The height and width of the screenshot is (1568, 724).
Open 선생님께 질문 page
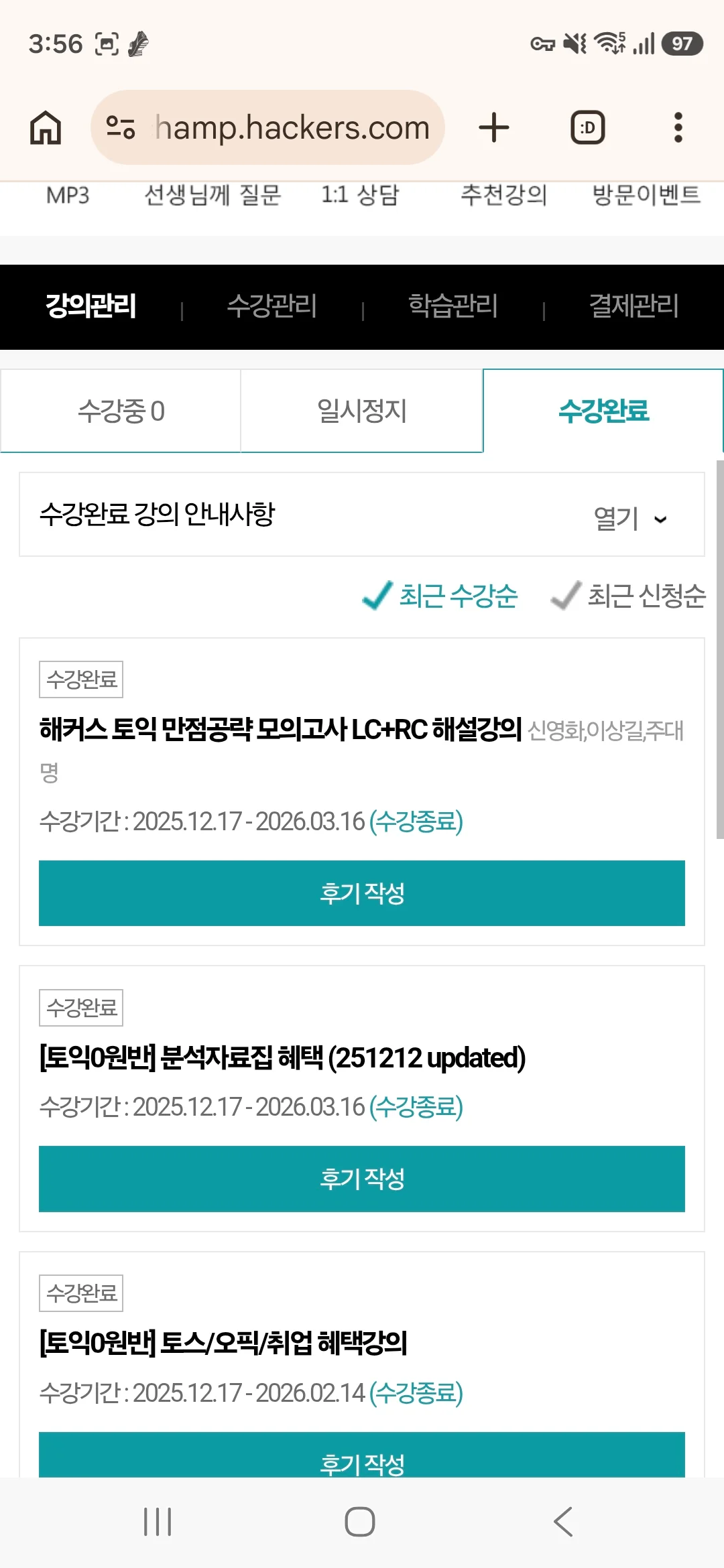click(x=213, y=196)
